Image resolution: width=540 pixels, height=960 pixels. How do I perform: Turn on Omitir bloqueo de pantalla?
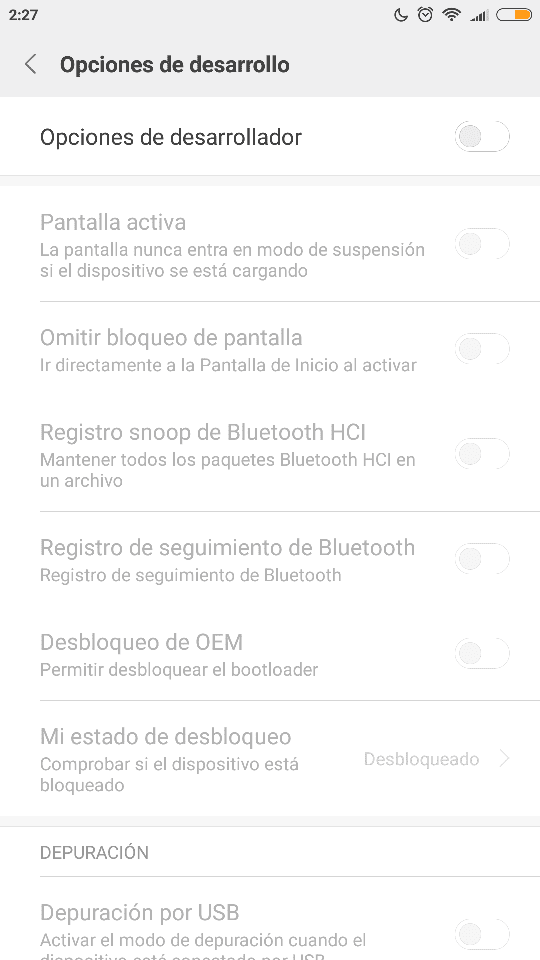coord(482,349)
